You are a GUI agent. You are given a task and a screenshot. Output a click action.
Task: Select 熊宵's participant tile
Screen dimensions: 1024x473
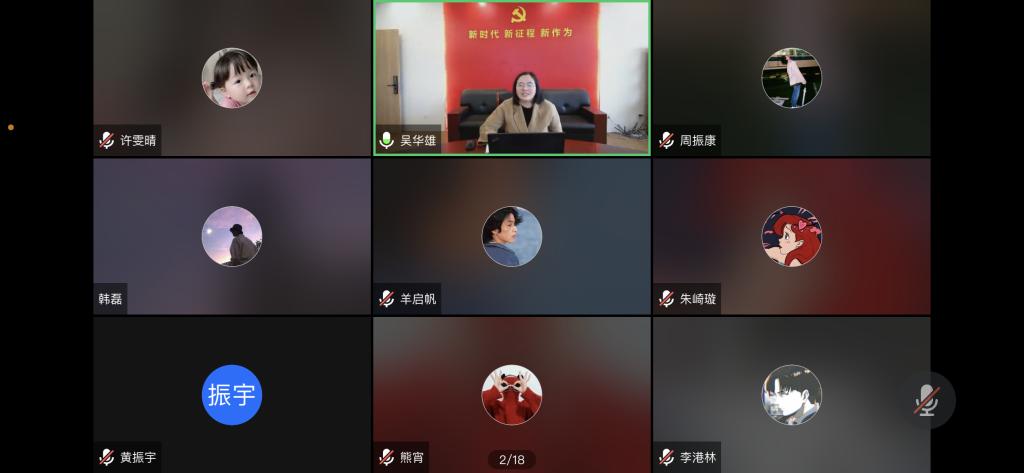click(x=511, y=394)
